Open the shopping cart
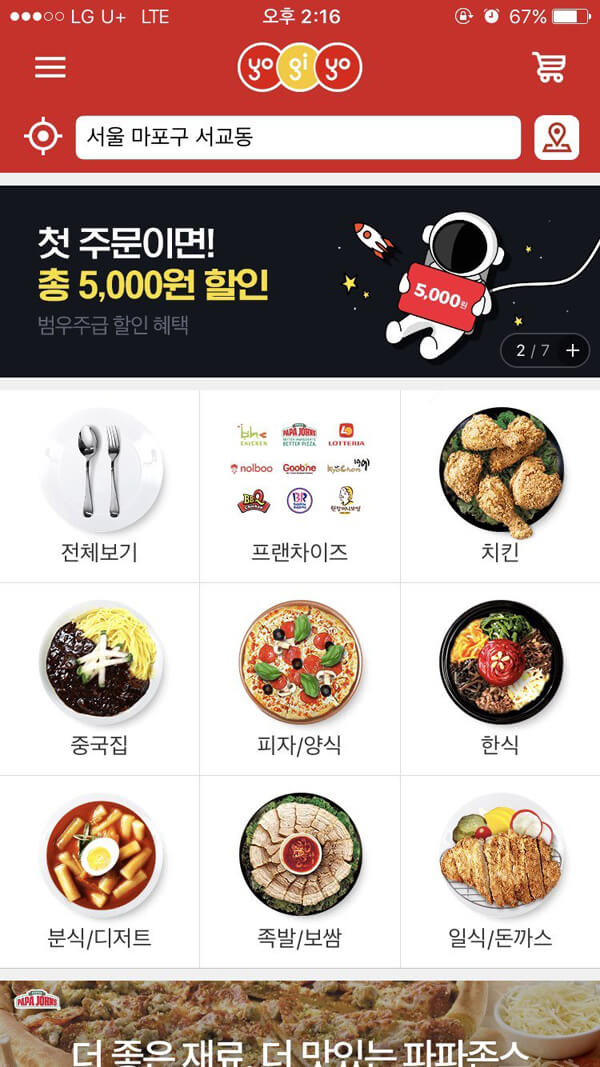 [x=549, y=67]
